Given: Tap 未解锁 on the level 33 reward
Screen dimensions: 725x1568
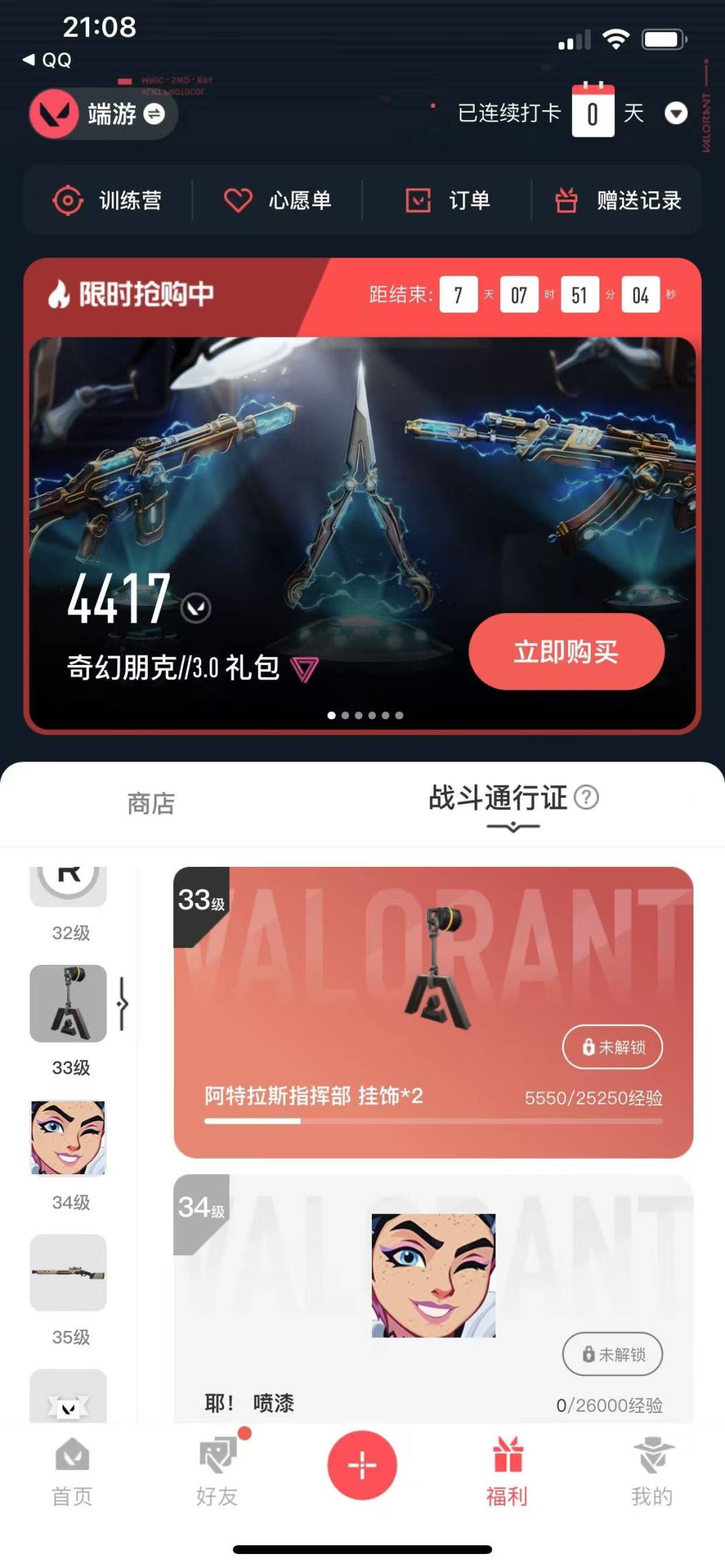Looking at the screenshot, I should (x=612, y=1047).
